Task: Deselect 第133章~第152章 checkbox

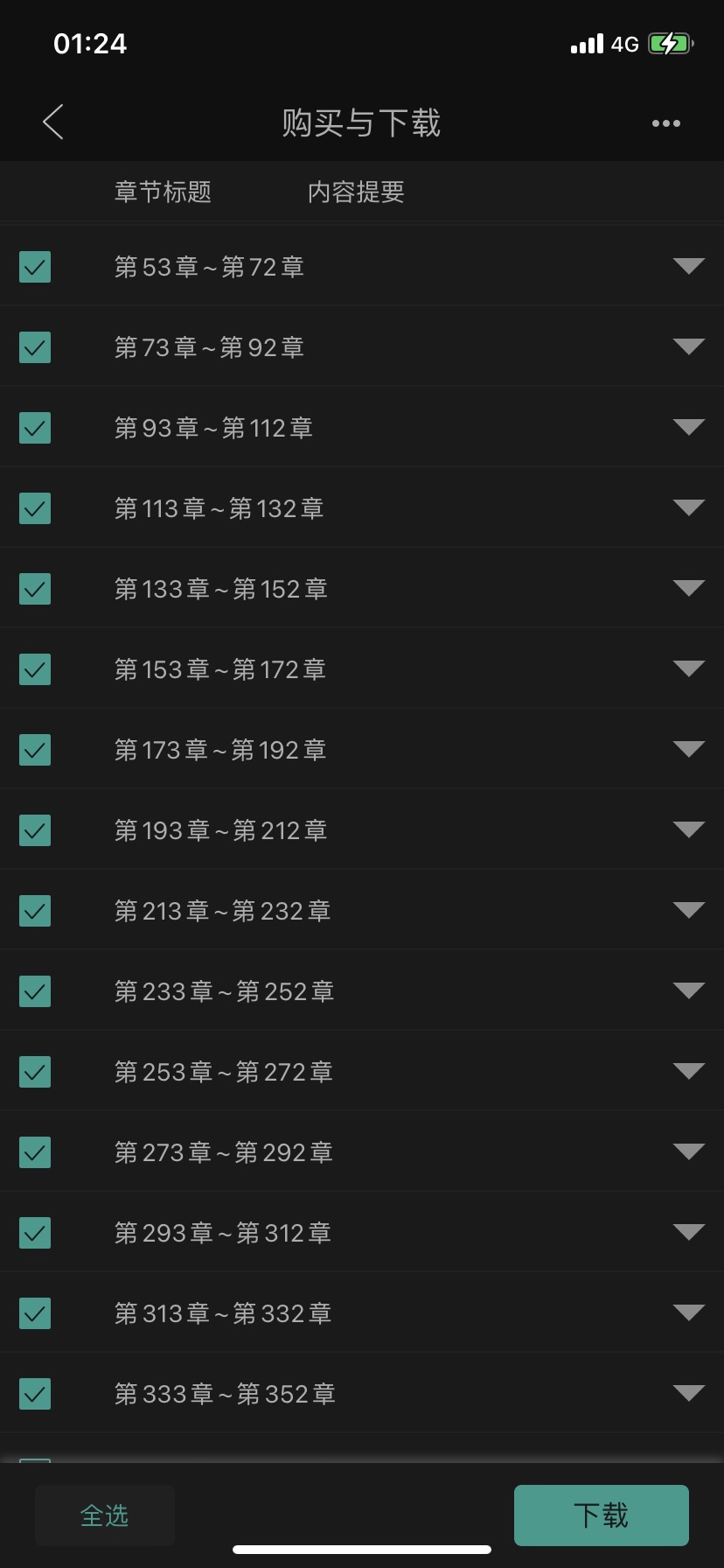Action: point(35,589)
